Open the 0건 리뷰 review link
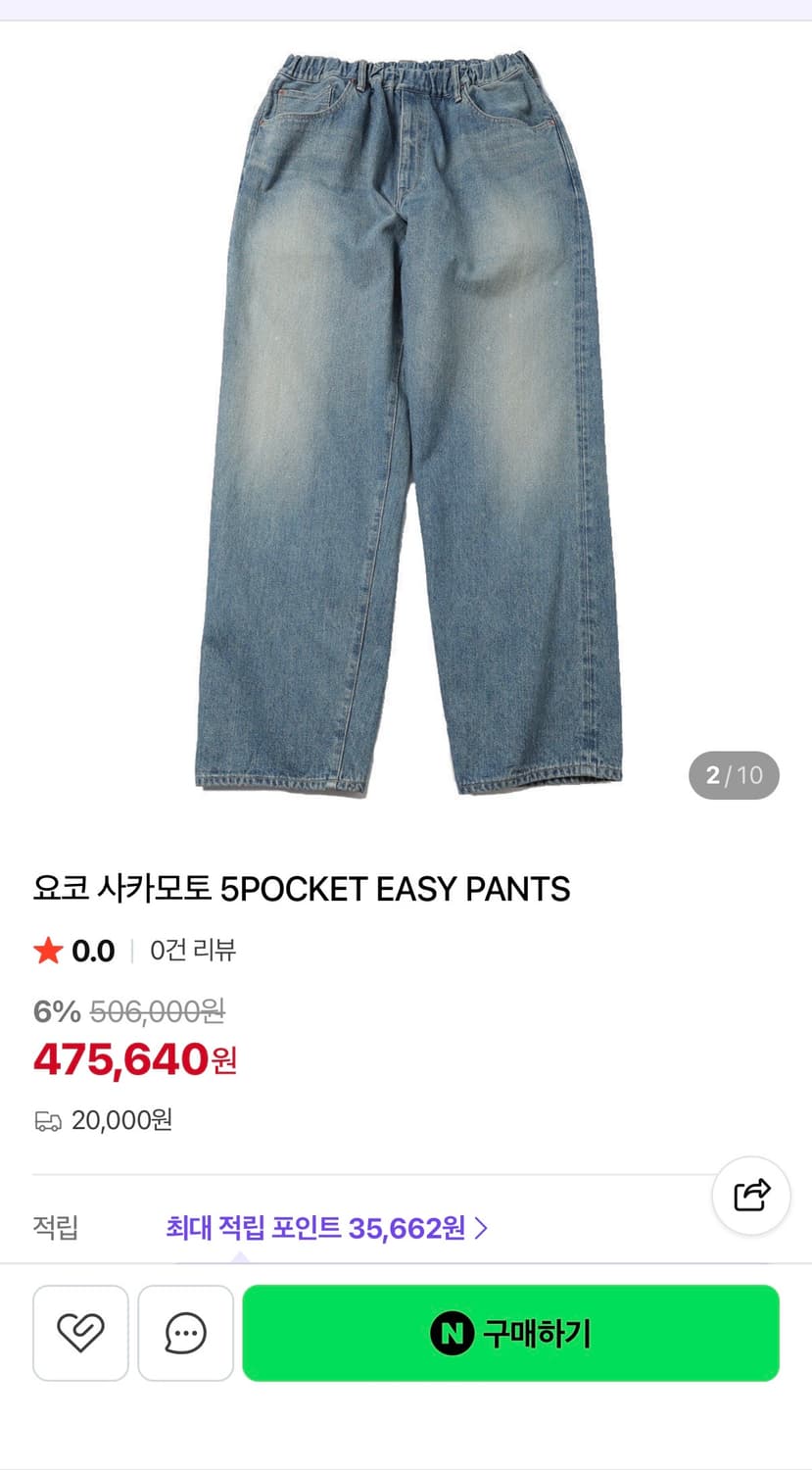Viewport: 812px width, 1470px height. [192, 950]
